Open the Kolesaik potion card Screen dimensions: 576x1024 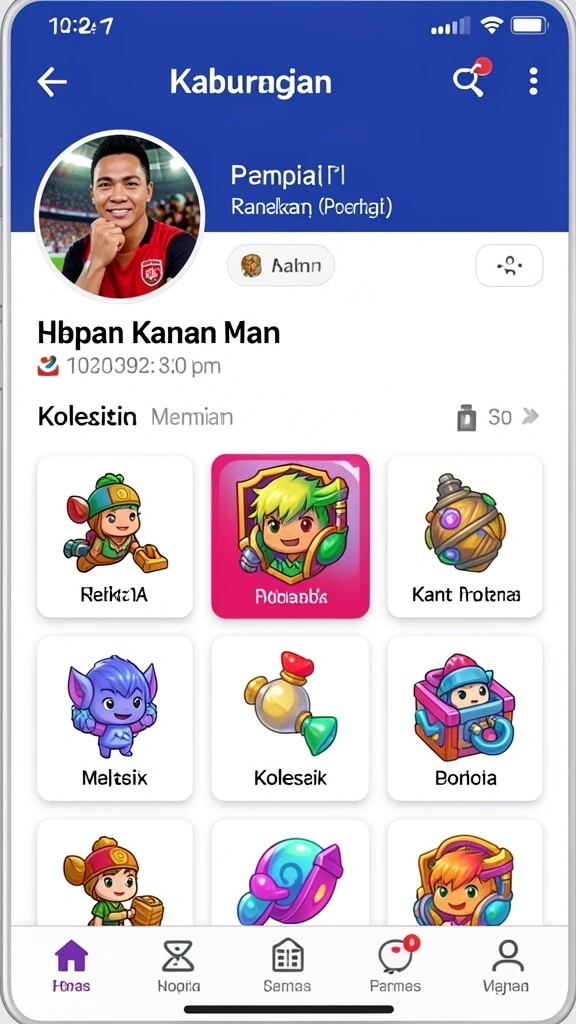coord(291,718)
